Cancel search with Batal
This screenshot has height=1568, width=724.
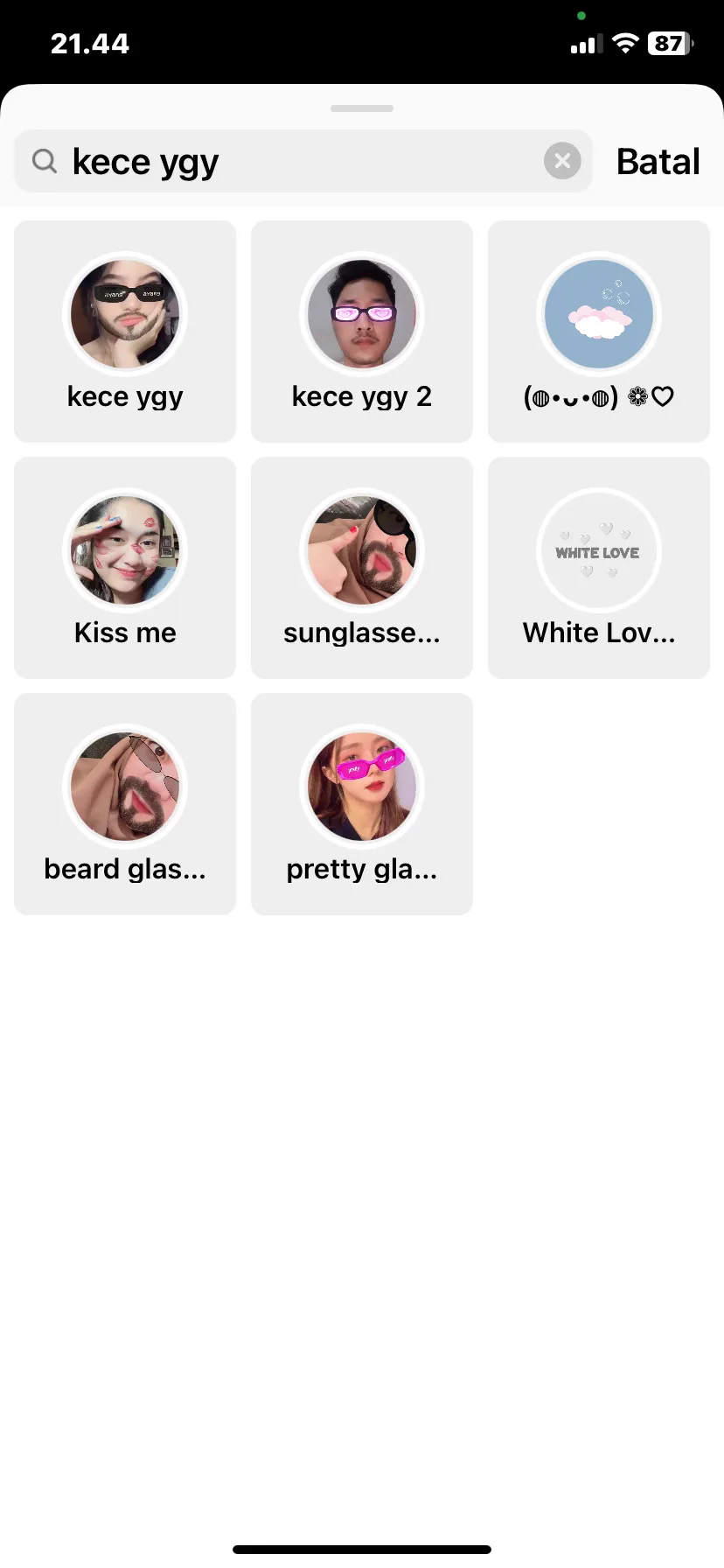pos(658,162)
